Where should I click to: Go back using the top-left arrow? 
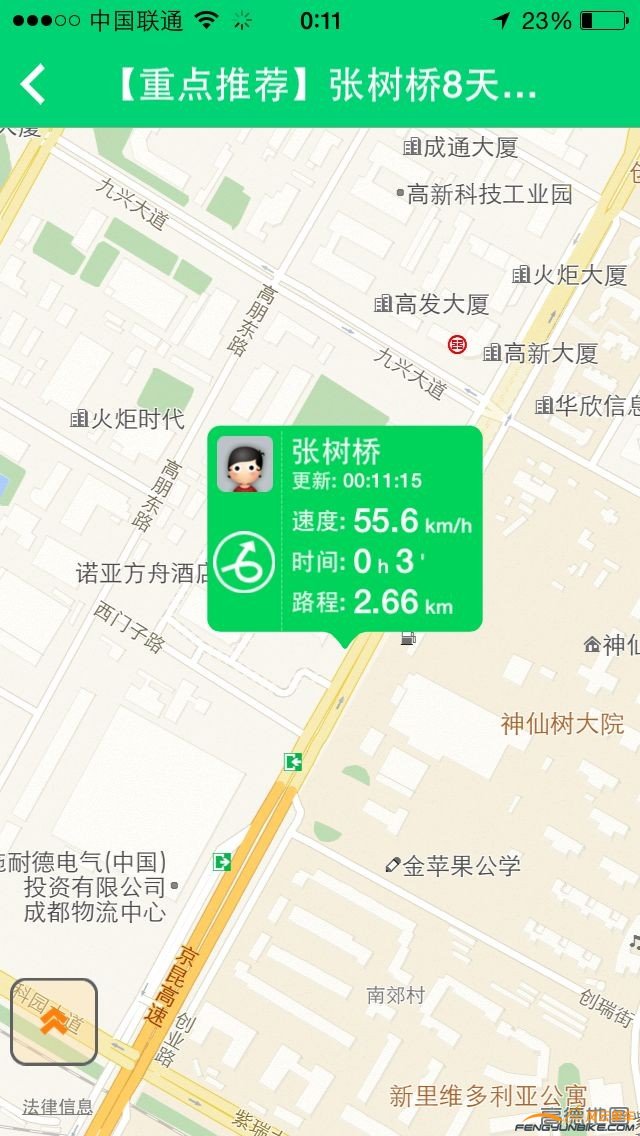pos(34,85)
